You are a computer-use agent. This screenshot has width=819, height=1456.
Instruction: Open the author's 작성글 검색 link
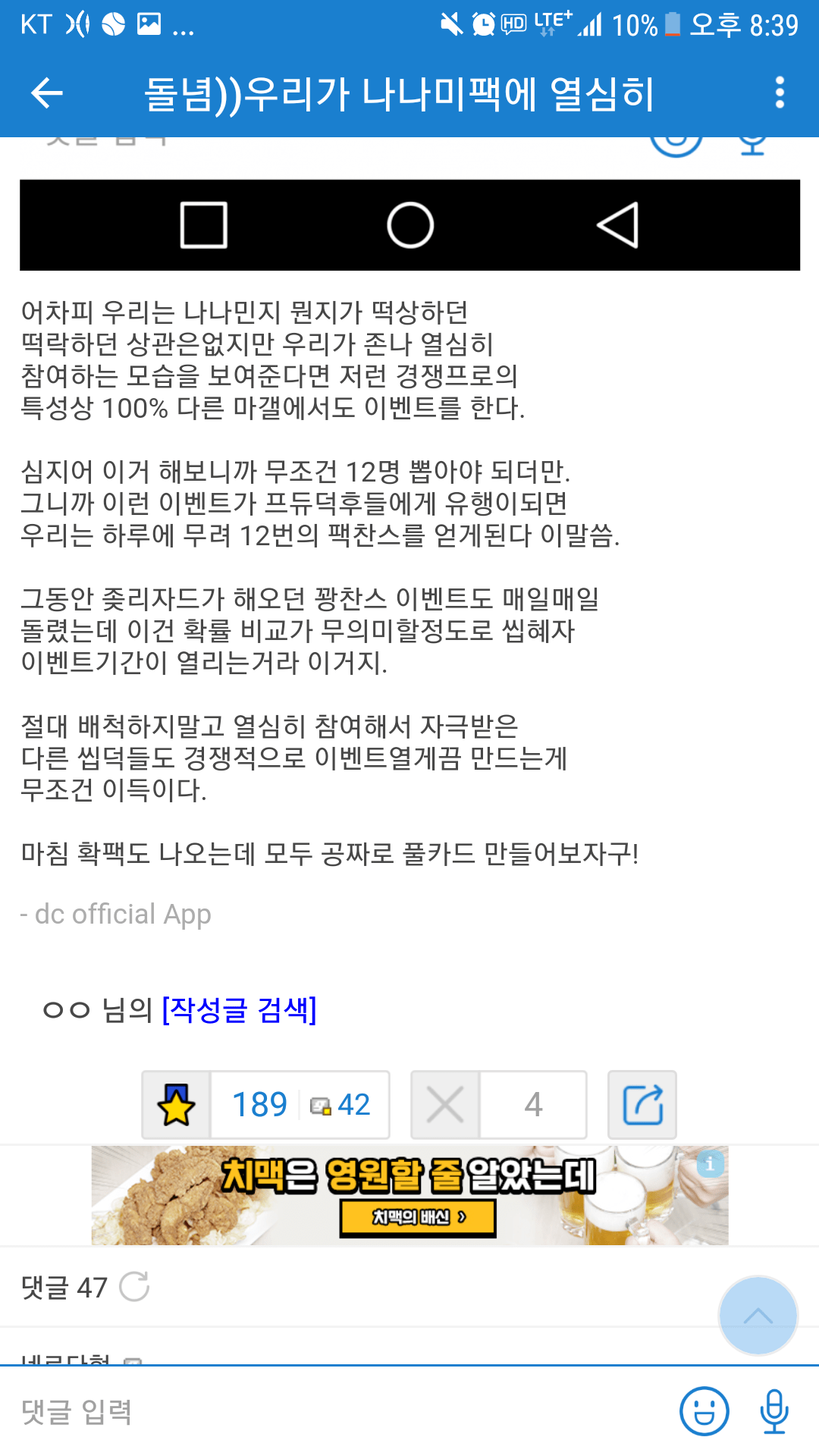tap(239, 1009)
